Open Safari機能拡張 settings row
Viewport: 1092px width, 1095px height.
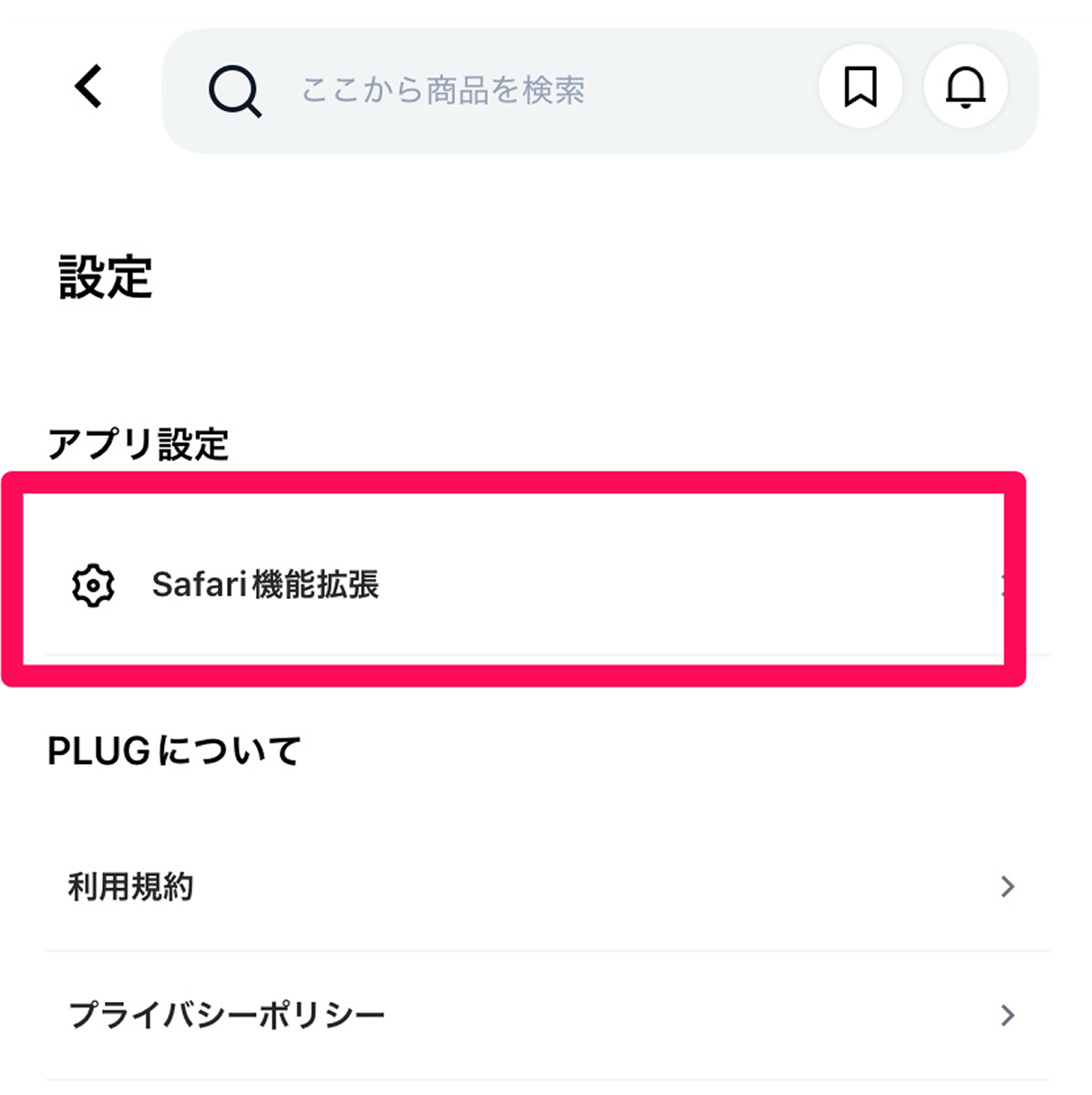coord(510,584)
